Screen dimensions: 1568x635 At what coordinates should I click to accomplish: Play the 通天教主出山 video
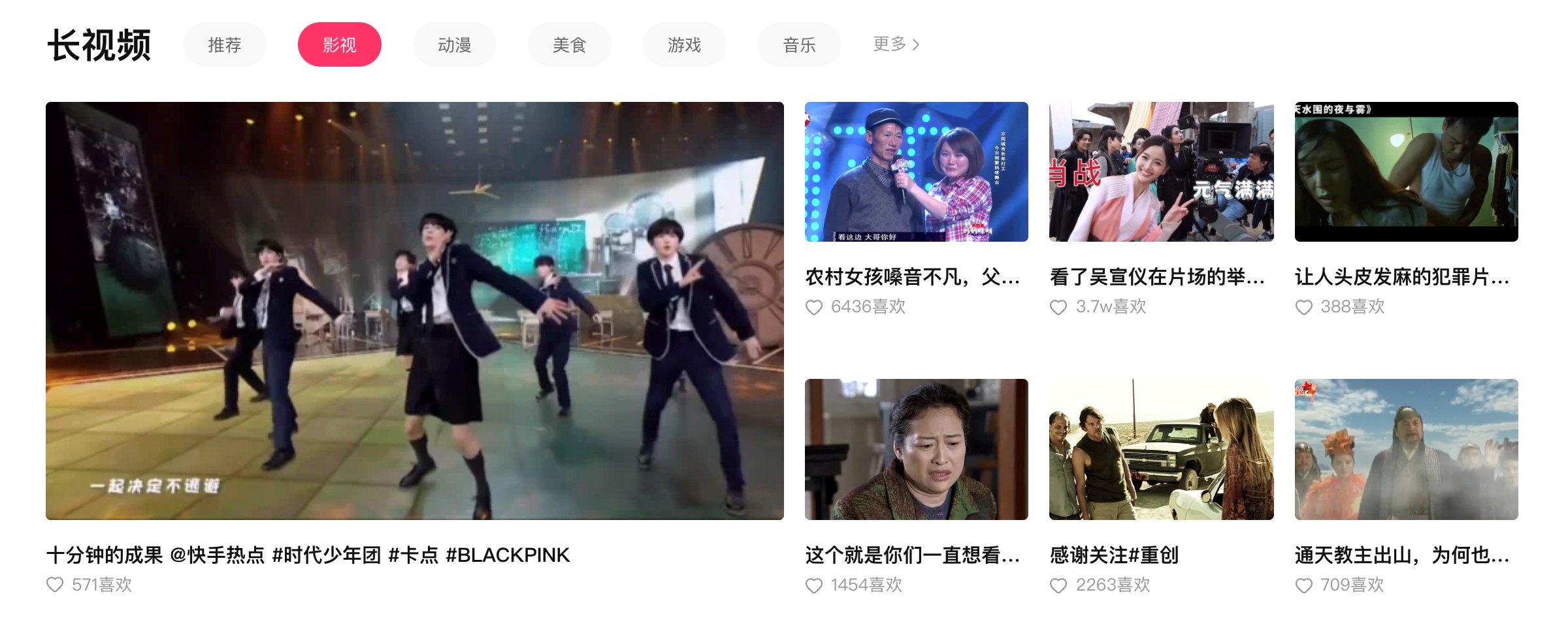tap(1406, 449)
